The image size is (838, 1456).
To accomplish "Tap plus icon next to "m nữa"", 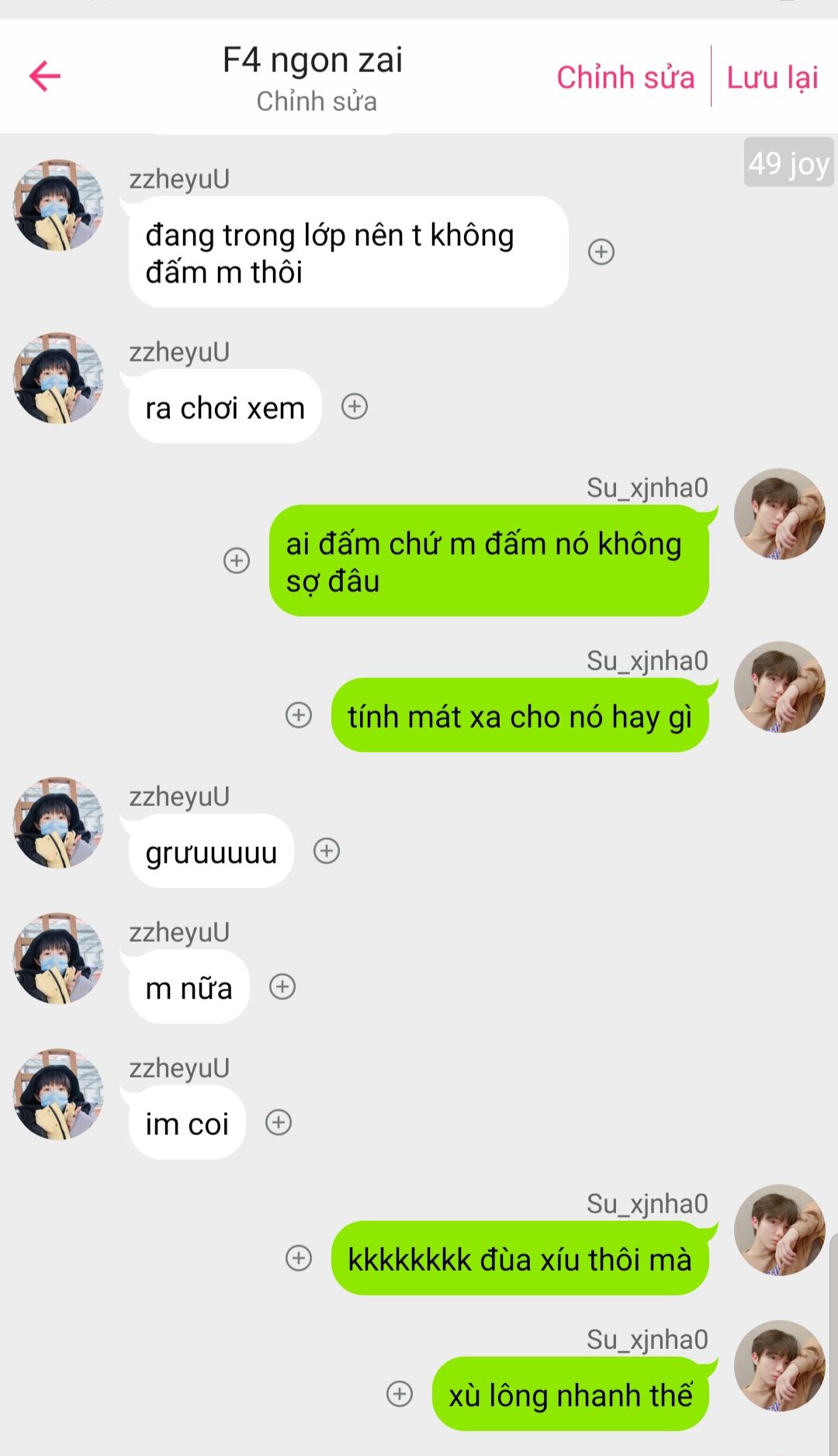I will click(282, 987).
